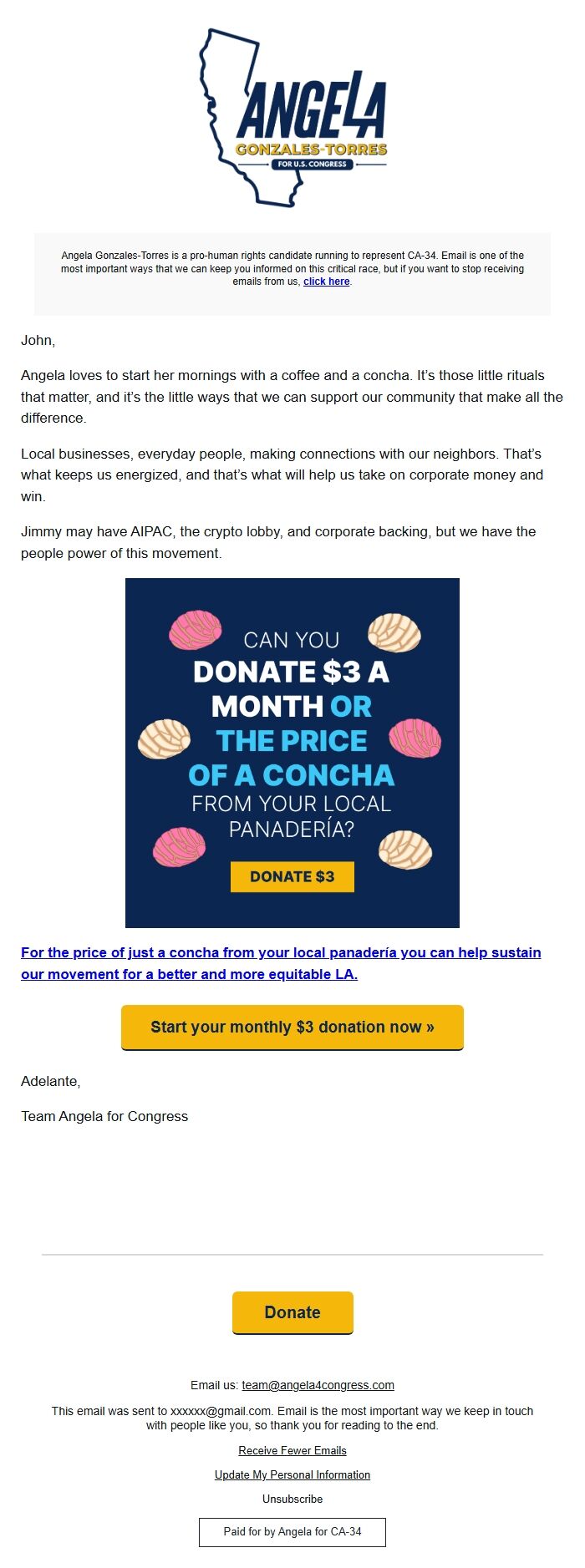Open Update My Personal Information
Viewport: 585px width, 1568px height.
(292, 1475)
